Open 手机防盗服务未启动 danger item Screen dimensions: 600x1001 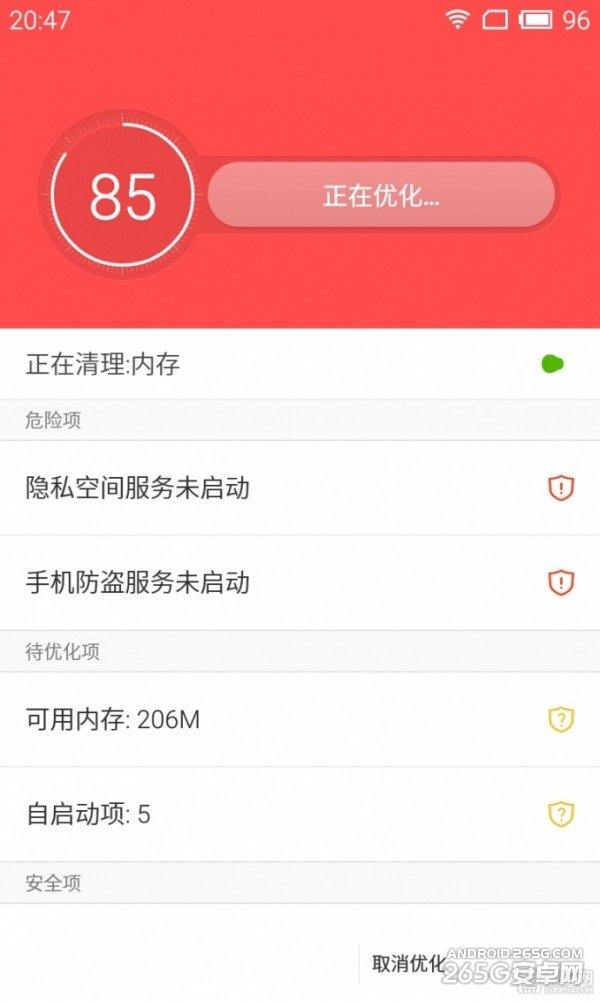pos(298,582)
